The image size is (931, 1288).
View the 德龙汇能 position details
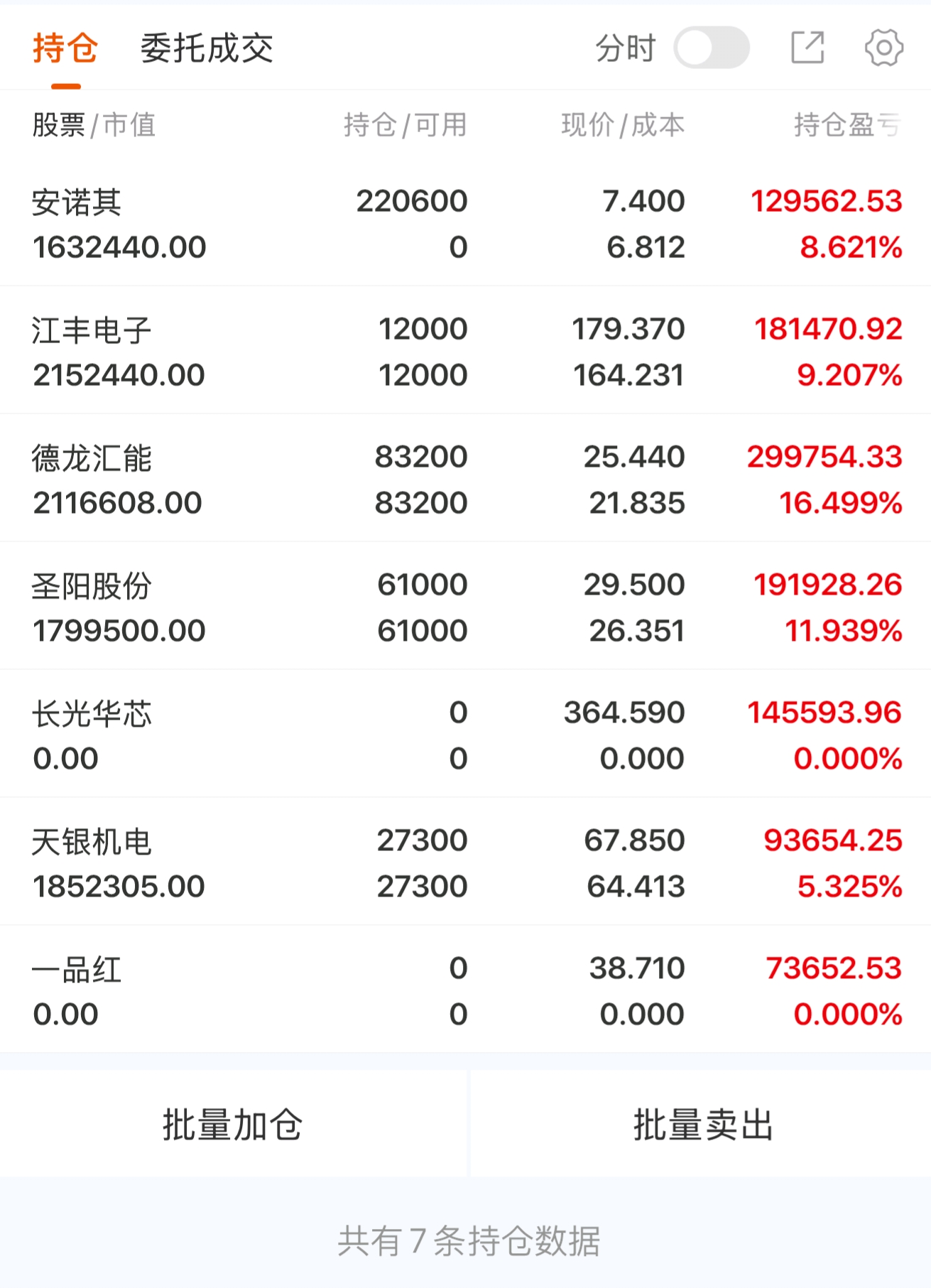point(465,478)
